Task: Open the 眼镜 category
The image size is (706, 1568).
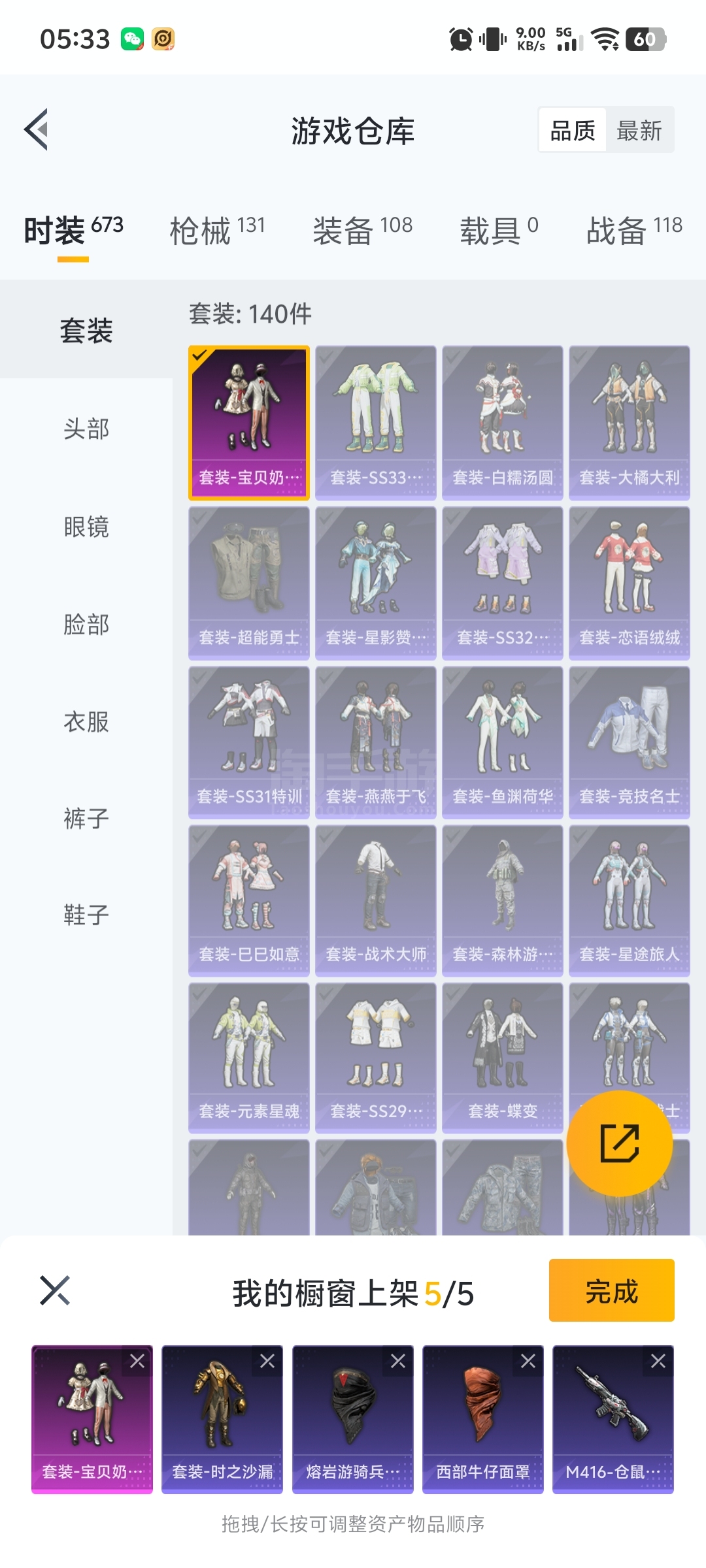Action: coord(86,527)
